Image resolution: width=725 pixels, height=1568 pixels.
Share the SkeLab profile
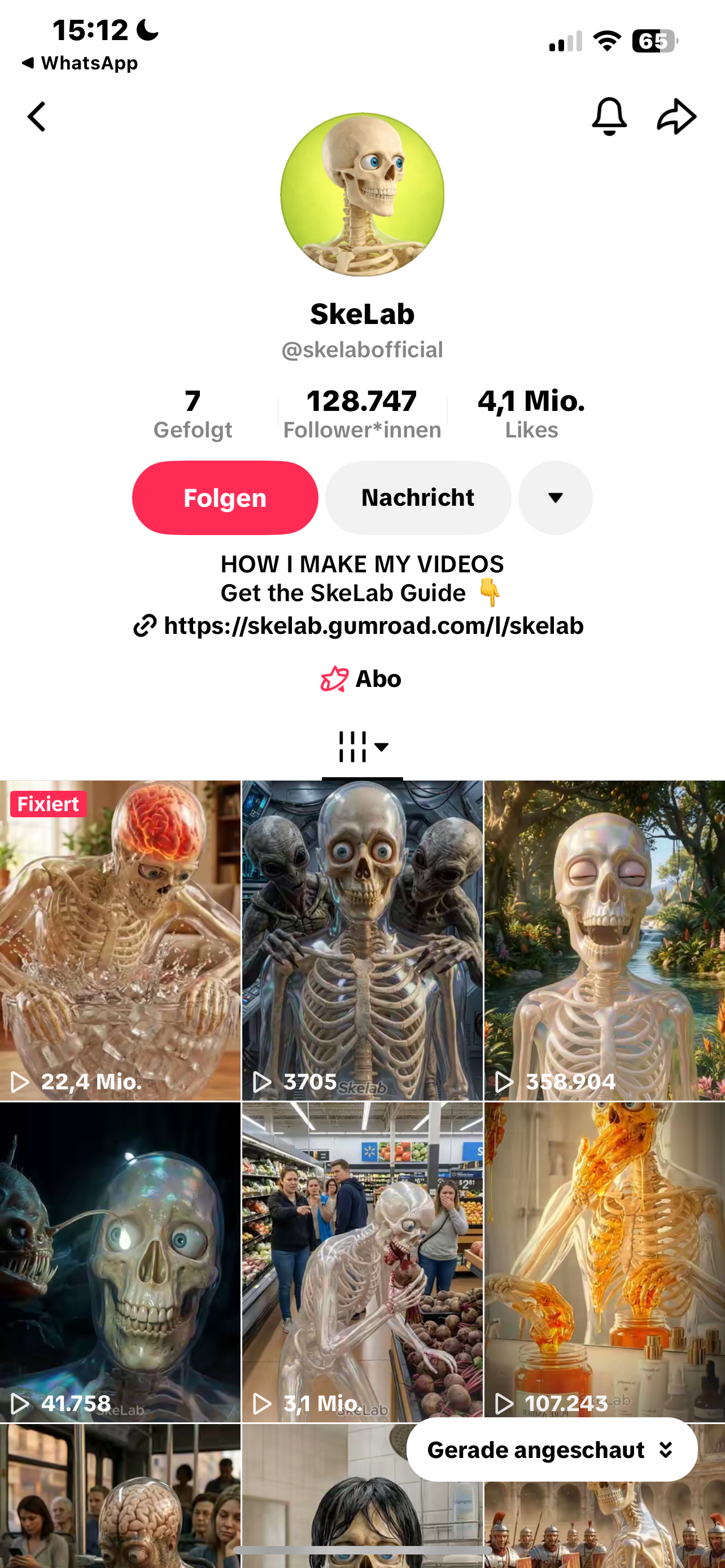(x=676, y=116)
